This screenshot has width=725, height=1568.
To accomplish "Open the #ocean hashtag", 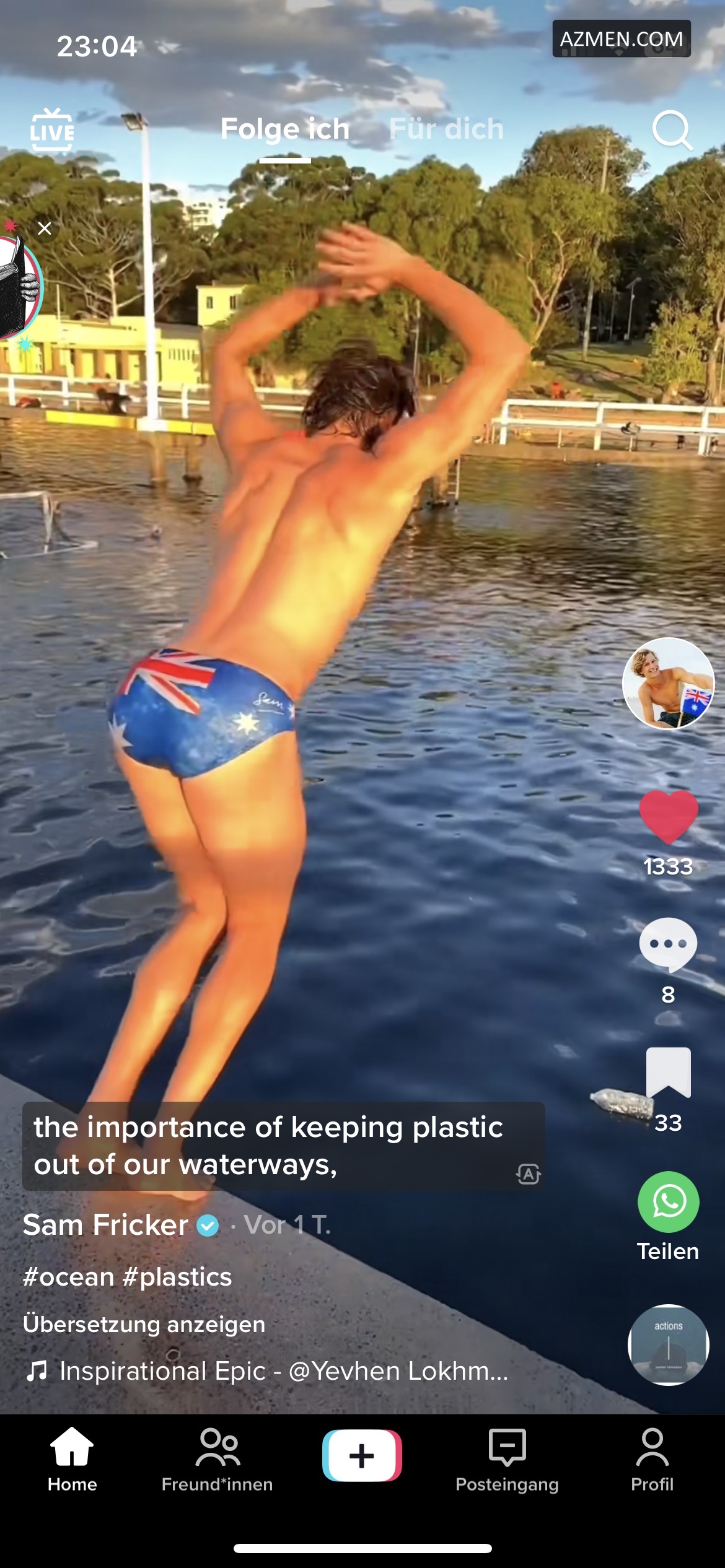I will (68, 1277).
